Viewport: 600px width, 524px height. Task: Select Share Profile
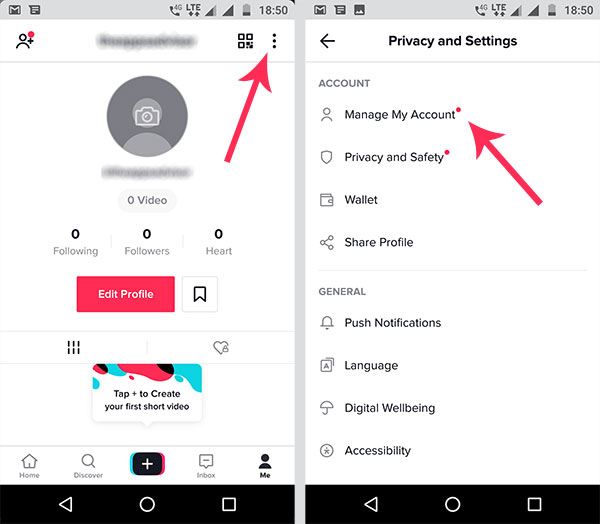pos(378,242)
